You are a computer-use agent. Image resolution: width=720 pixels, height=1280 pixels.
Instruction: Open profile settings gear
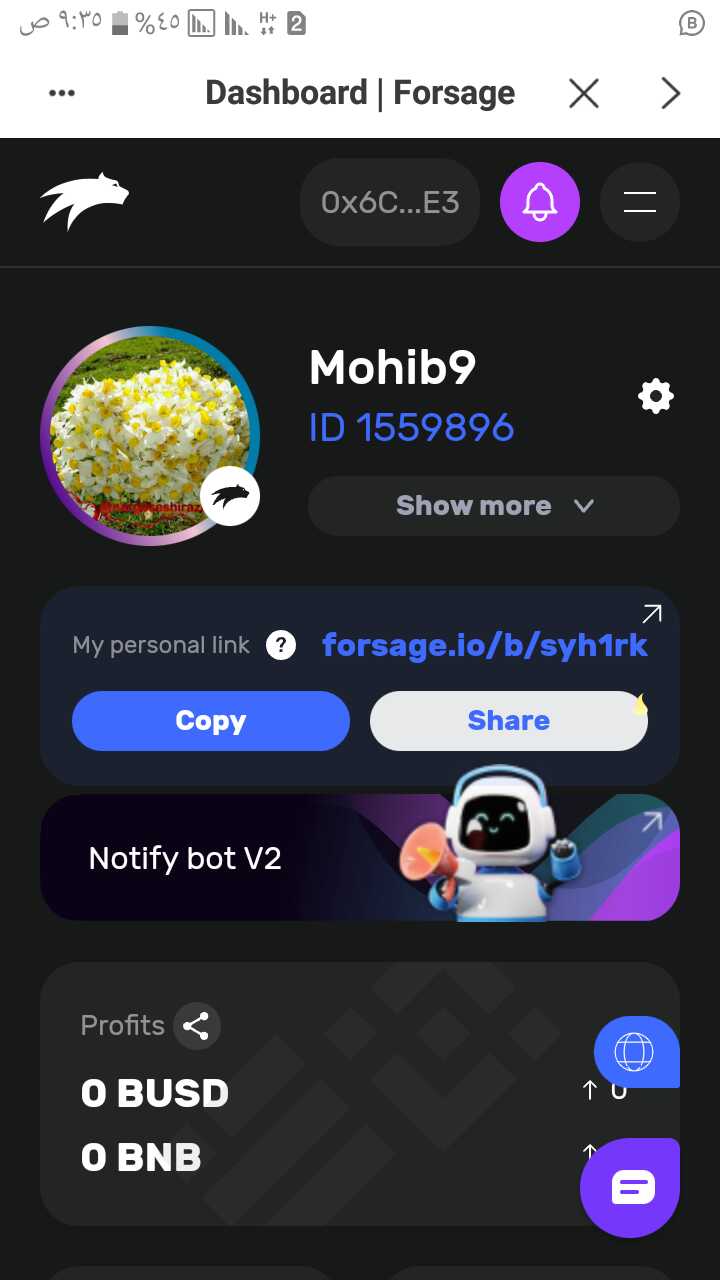(656, 396)
